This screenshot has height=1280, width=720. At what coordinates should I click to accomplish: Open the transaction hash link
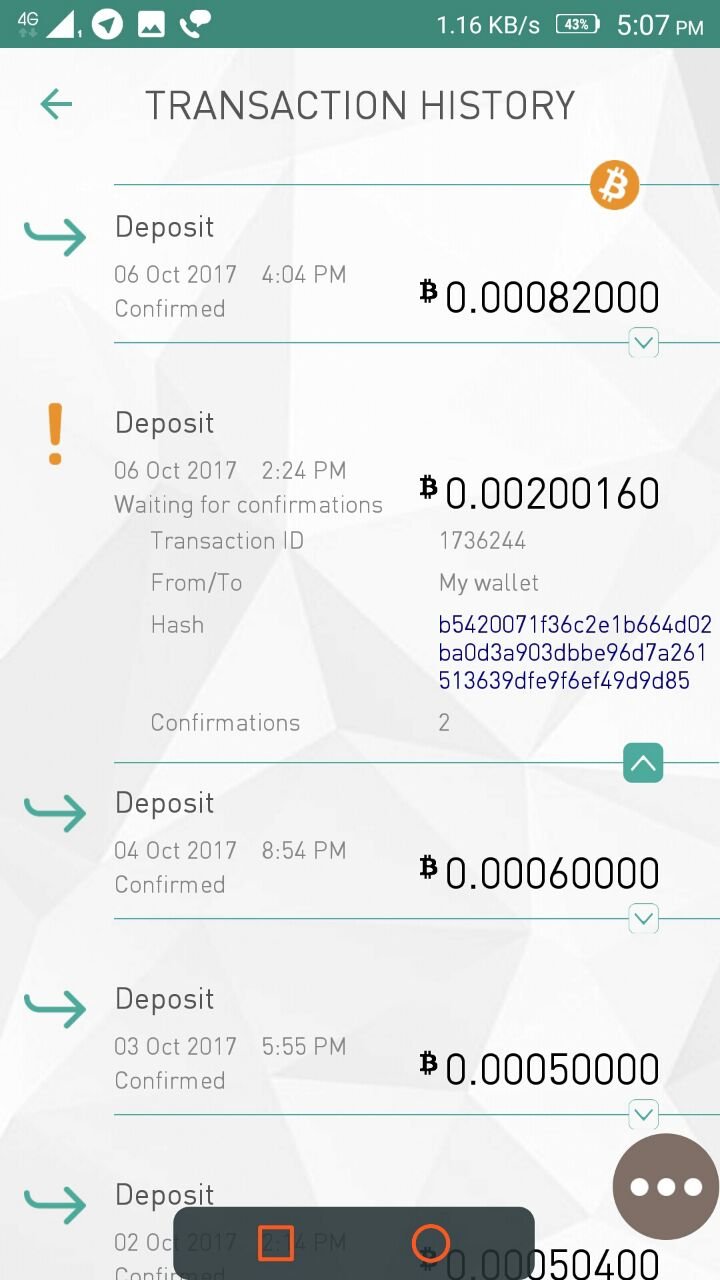tap(575, 653)
